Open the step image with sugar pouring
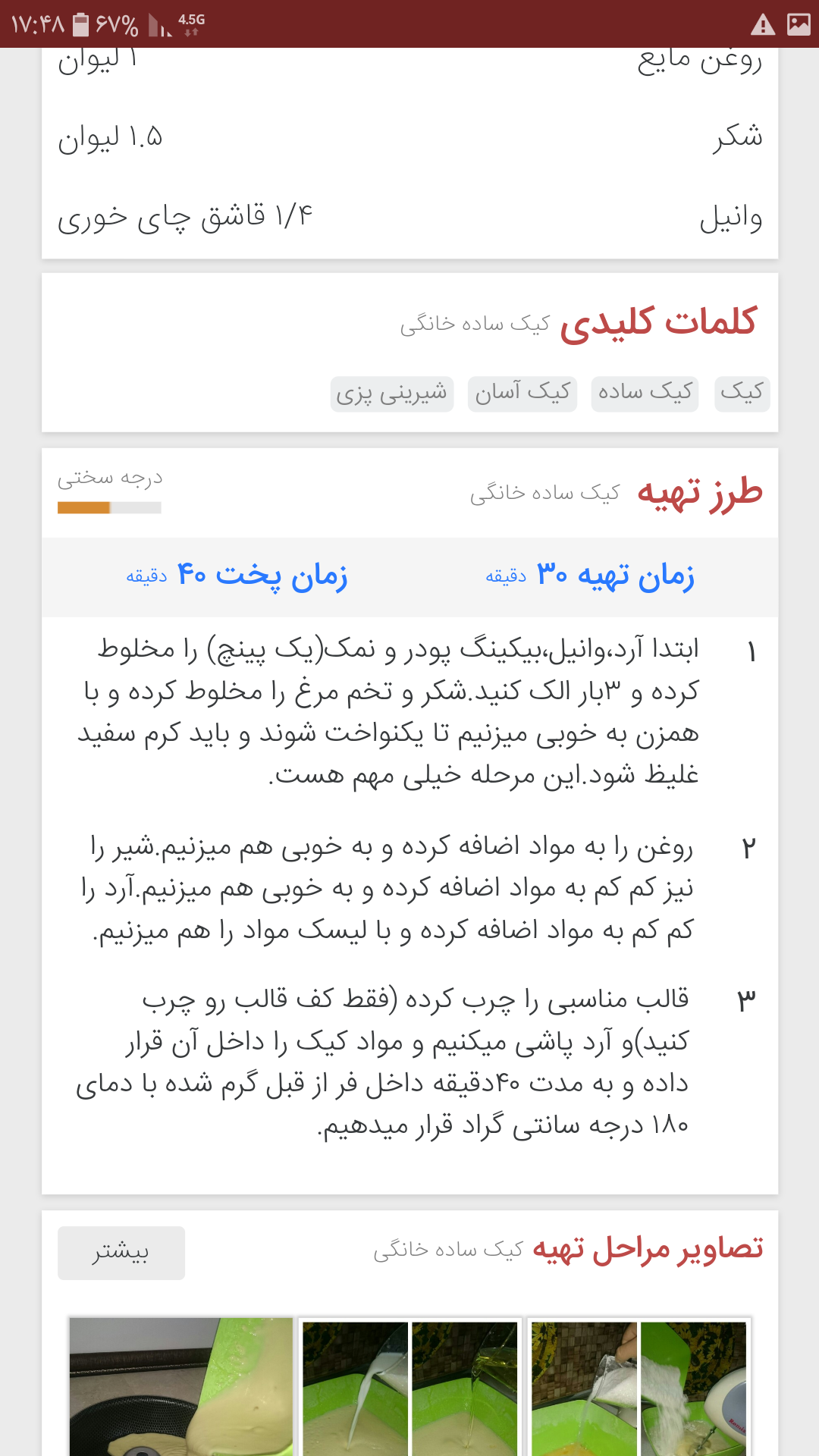Viewport: 819px width, 1456px height. pyautogui.click(x=639, y=1386)
